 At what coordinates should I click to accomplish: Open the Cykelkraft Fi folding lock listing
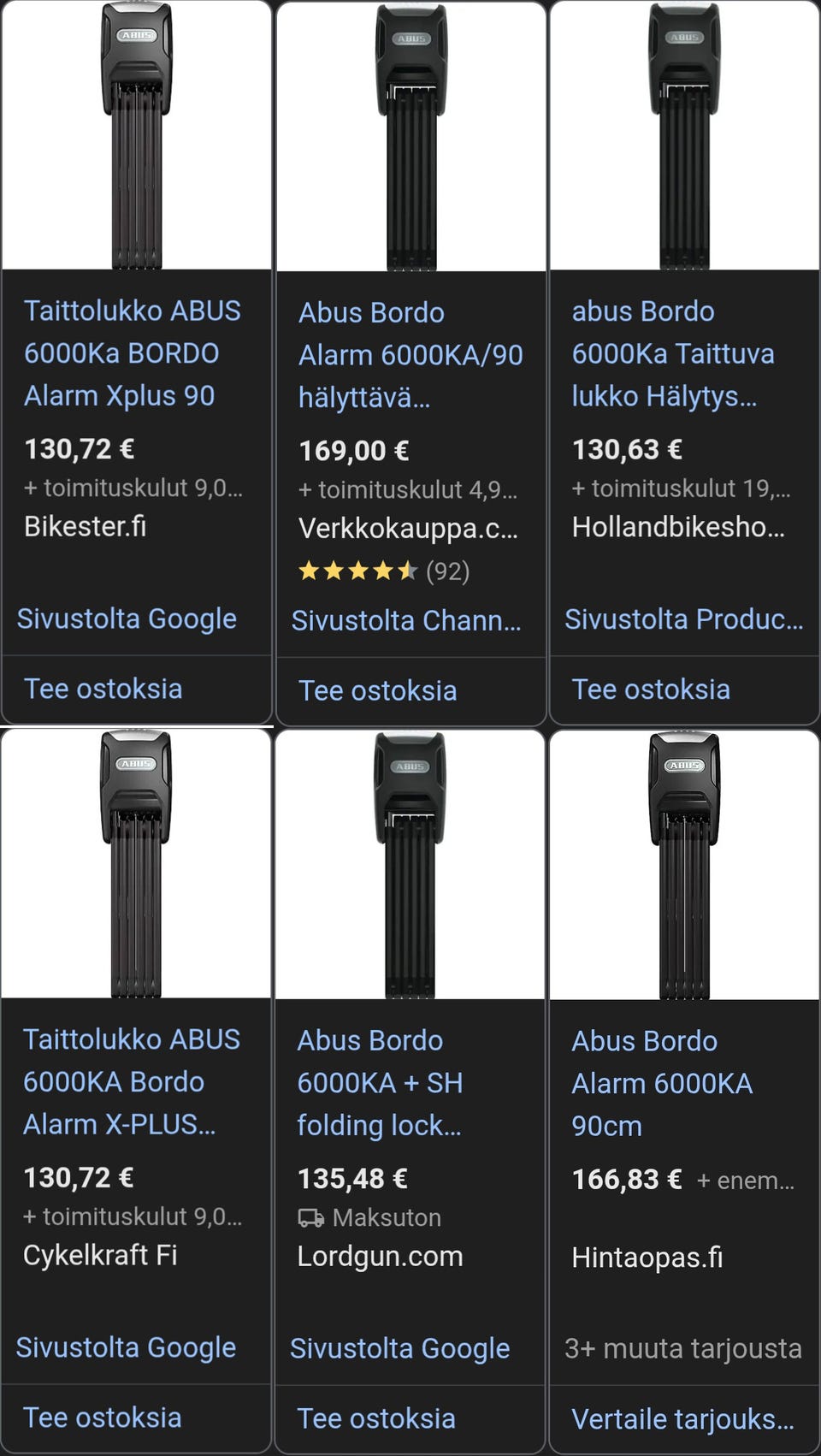pyautogui.click(x=131, y=1081)
